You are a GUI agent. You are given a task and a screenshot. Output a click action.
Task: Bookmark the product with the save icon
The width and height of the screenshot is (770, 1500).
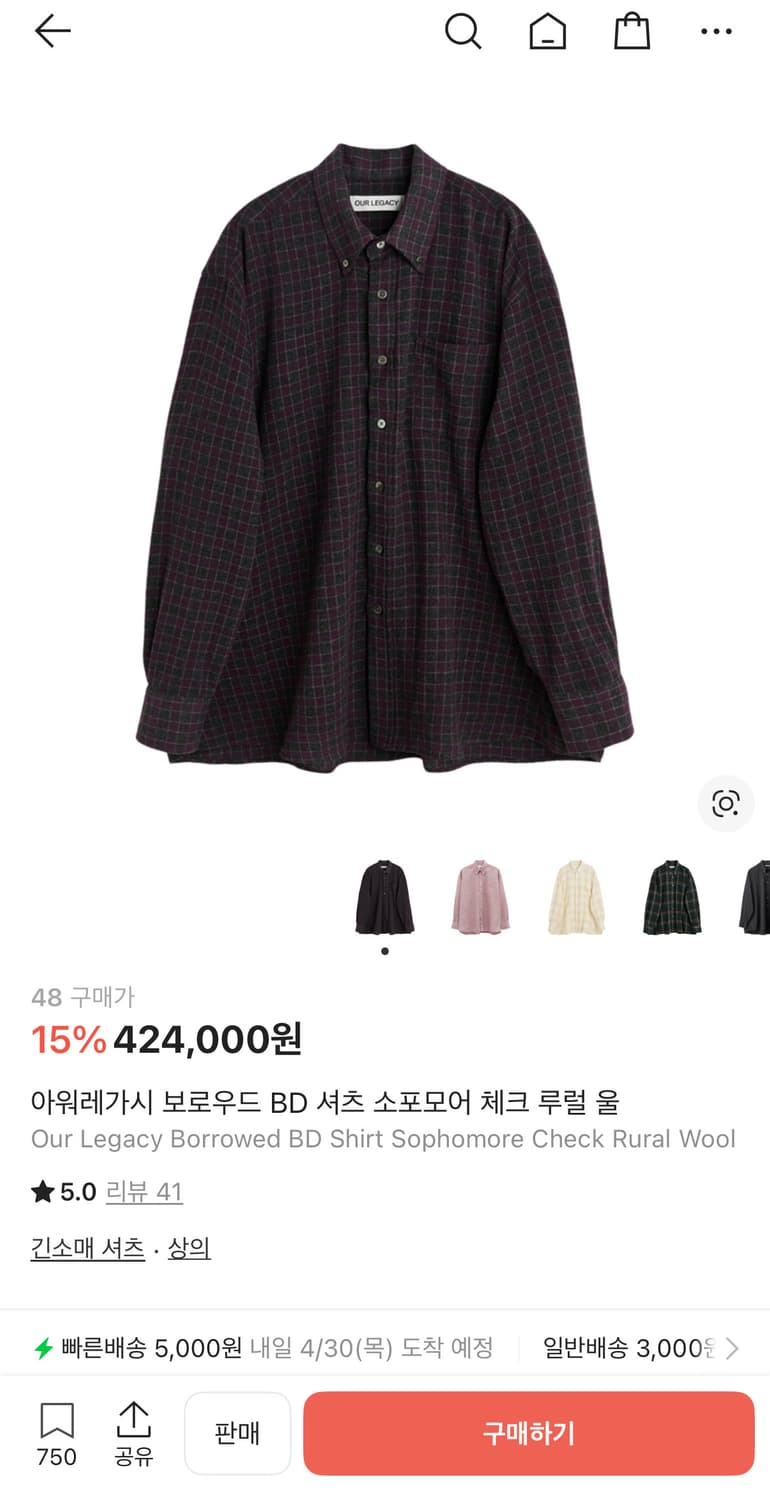click(x=55, y=1418)
